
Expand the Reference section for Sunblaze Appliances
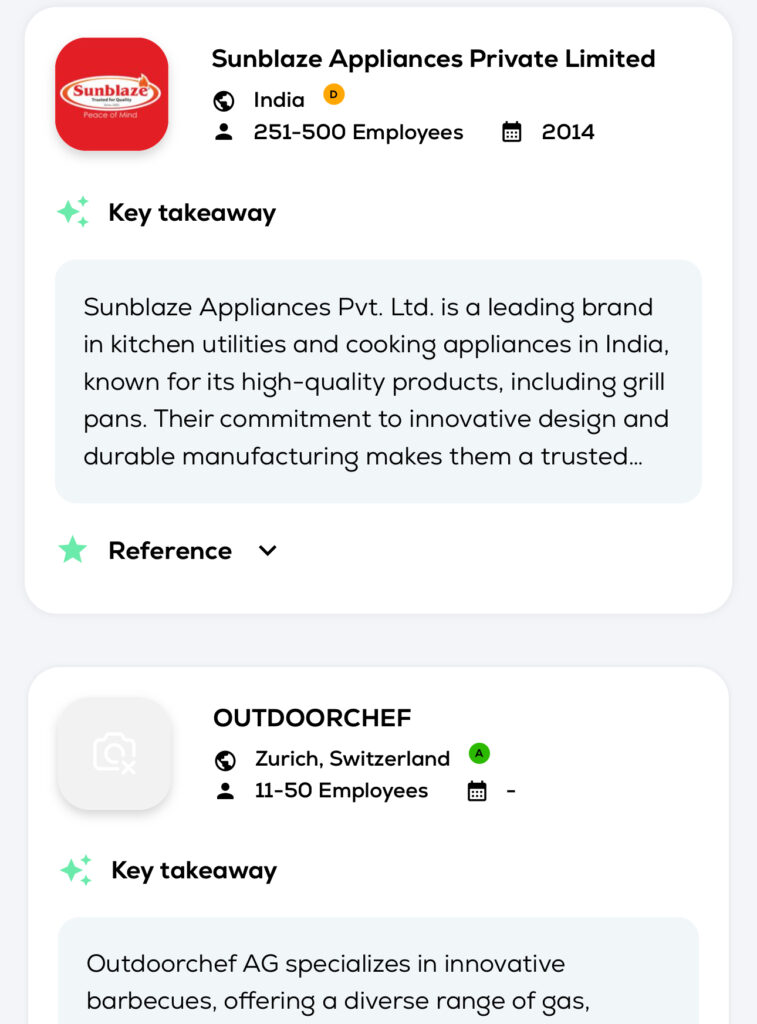(267, 551)
